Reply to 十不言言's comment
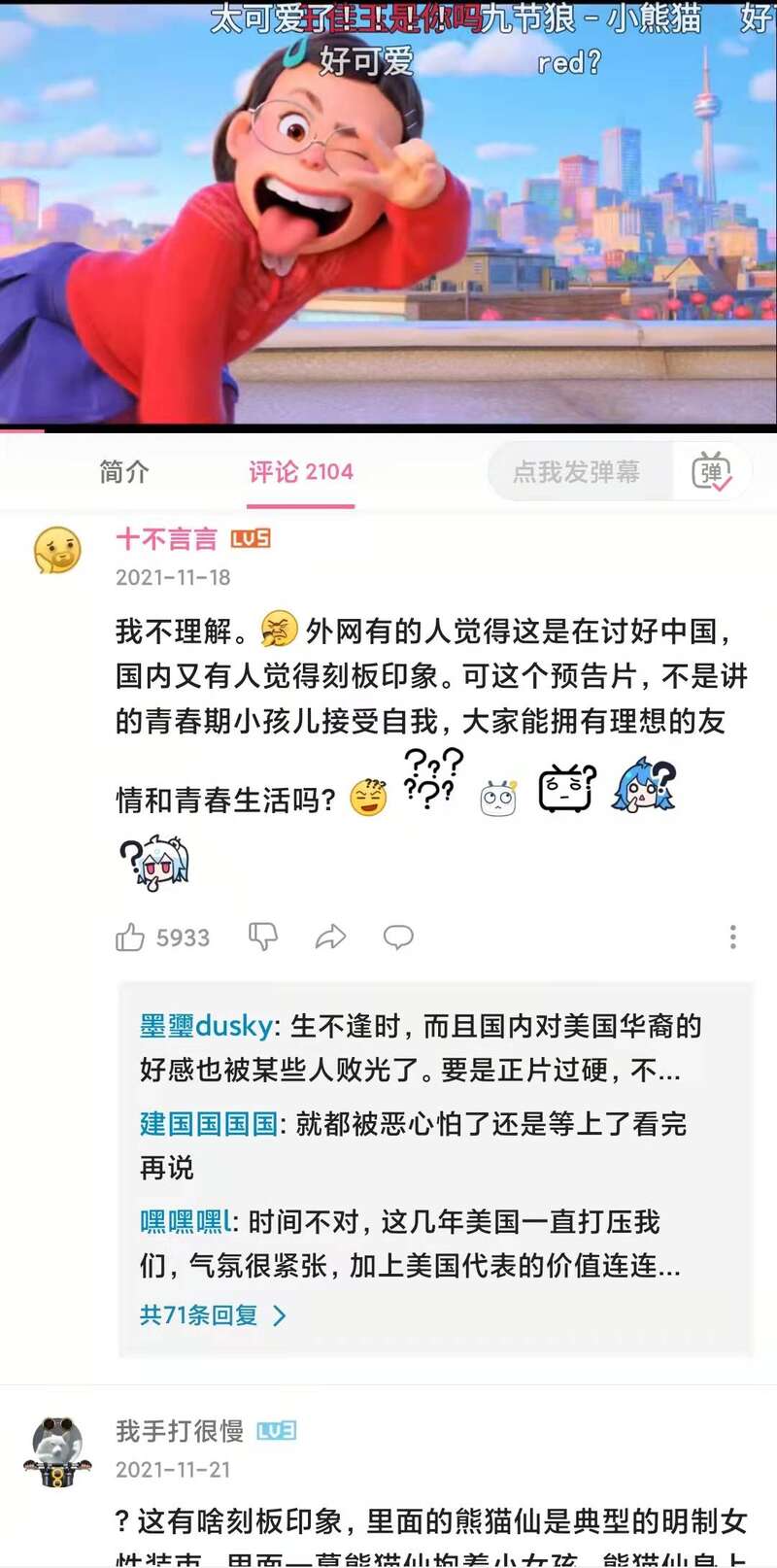777x1568 pixels. coord(398,937)
